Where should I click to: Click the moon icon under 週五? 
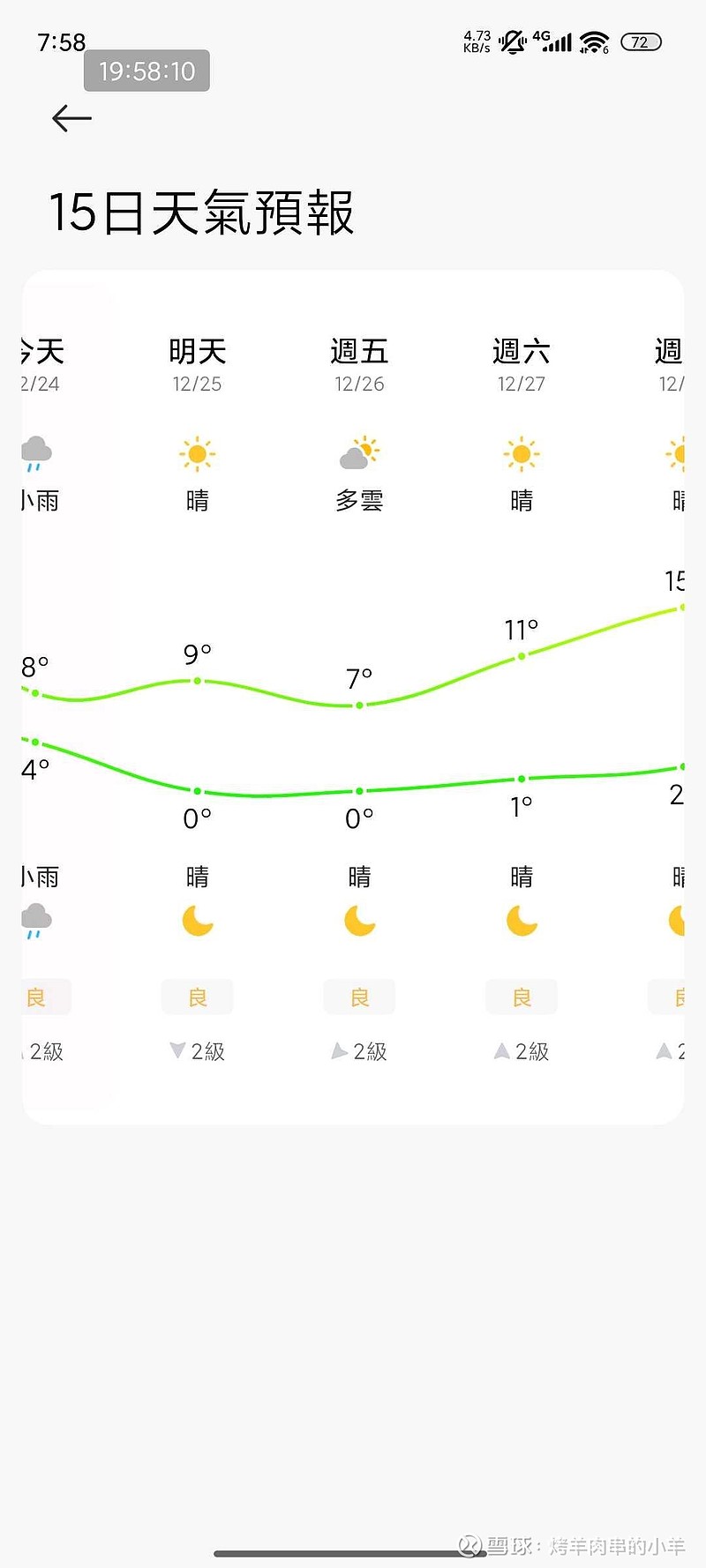click(x=359, y=922)
